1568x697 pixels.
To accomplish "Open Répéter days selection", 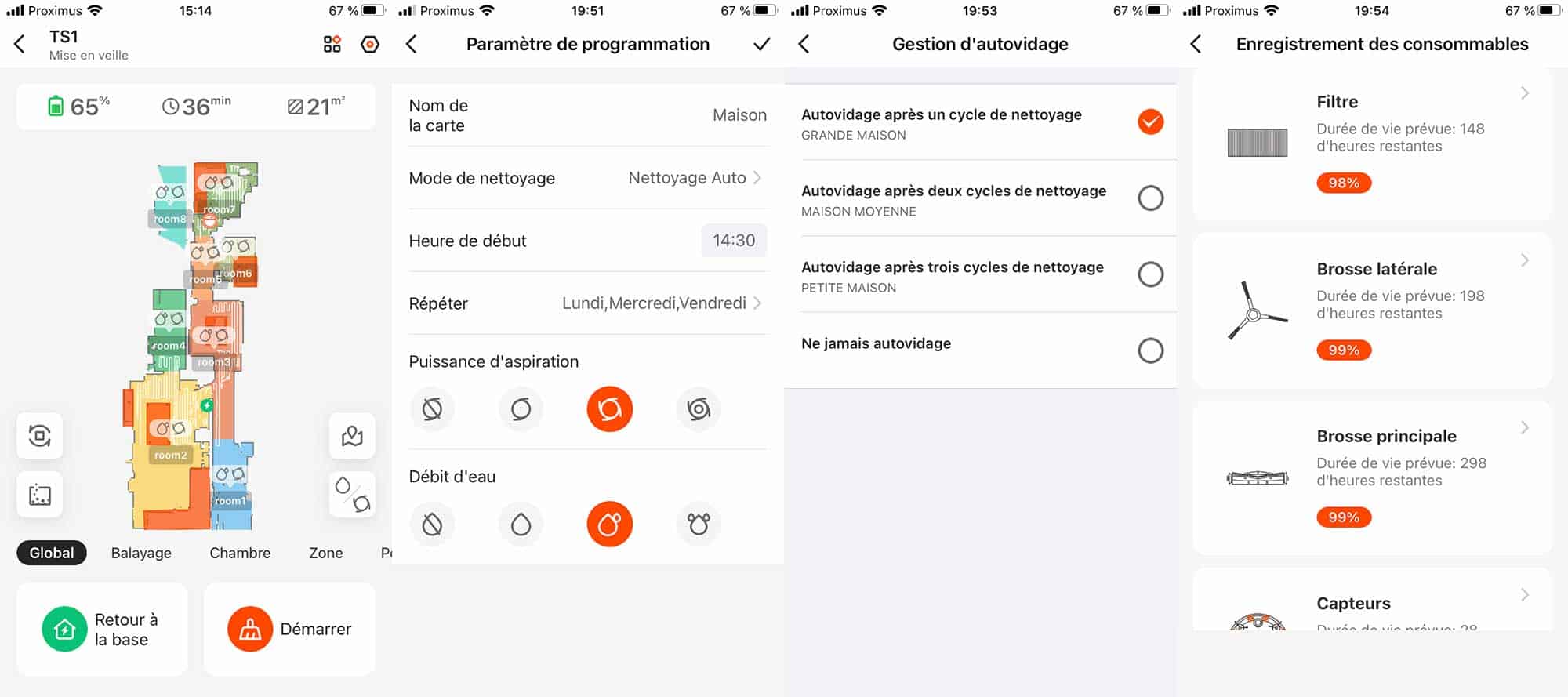I will click(x=586, y=303).
